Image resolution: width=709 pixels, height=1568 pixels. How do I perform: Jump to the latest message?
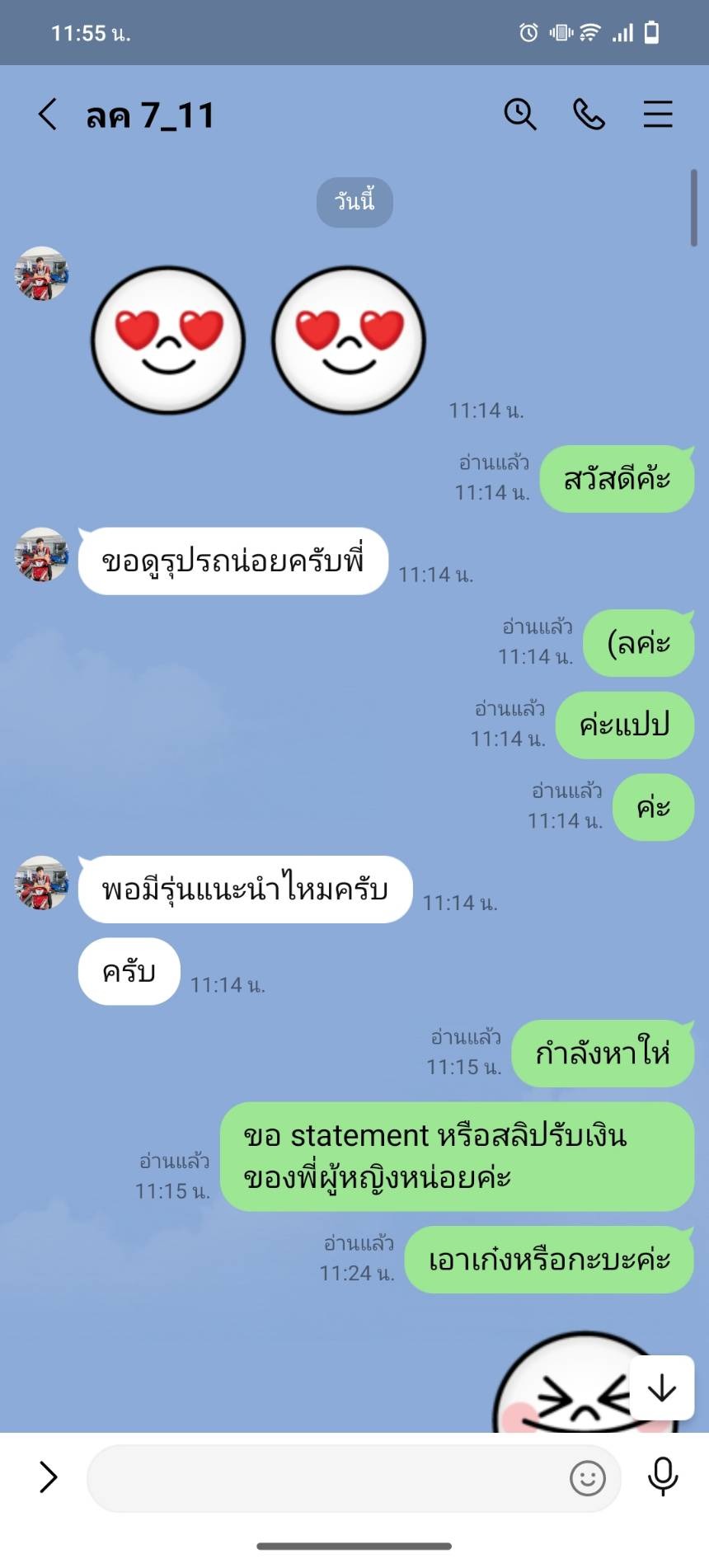point(661,1388)
